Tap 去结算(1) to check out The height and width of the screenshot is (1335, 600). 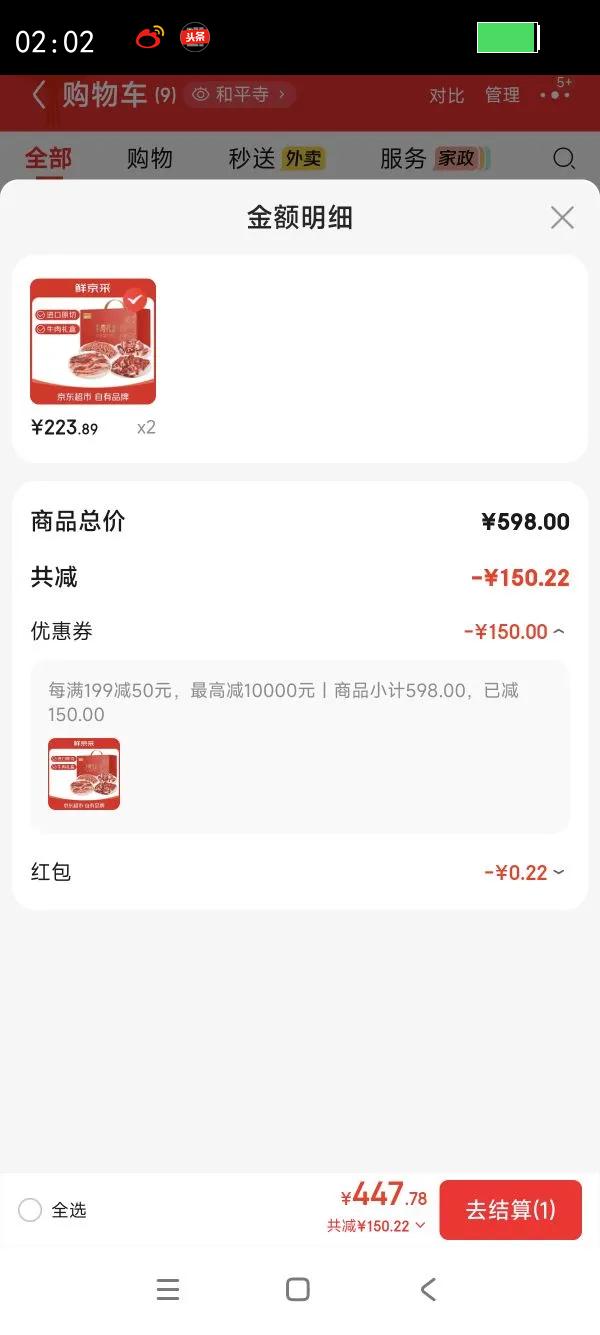[510, 1210]
